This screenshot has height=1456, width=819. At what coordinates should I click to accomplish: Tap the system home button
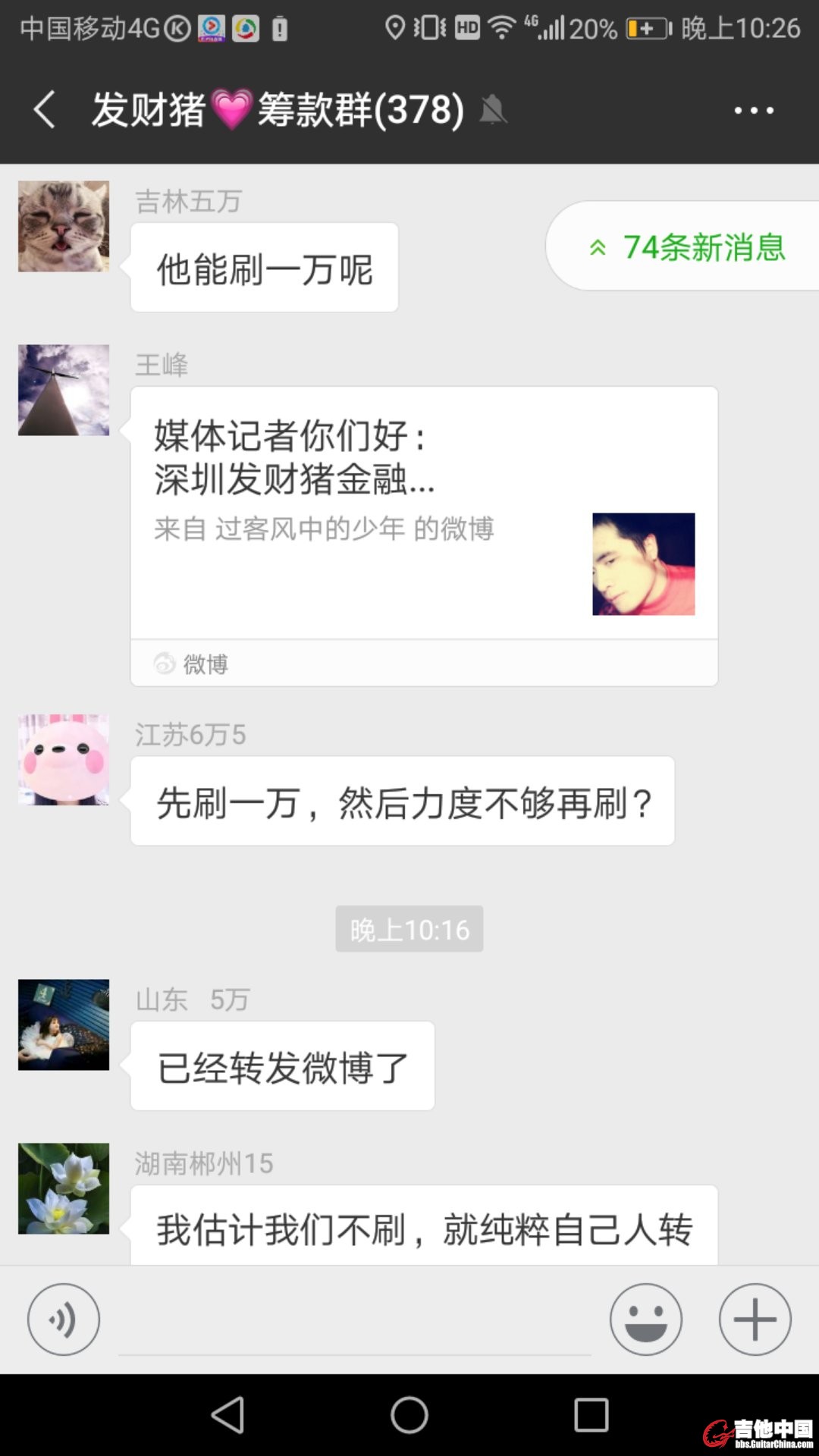click(x=409, y=1415)
